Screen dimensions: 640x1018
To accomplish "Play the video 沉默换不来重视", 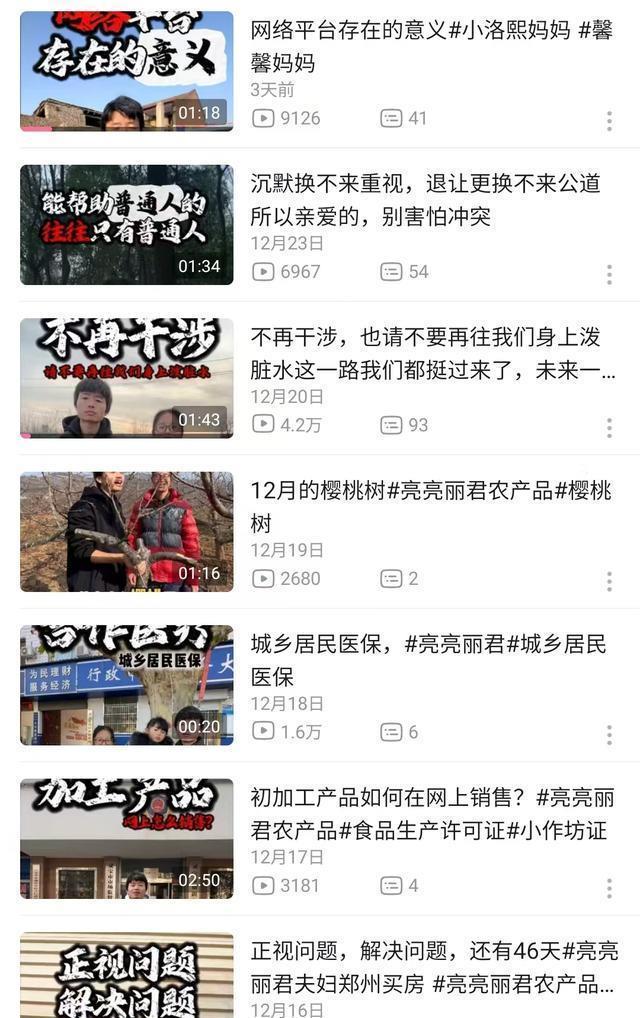I will pyautogui.click(x=126, y=225).
